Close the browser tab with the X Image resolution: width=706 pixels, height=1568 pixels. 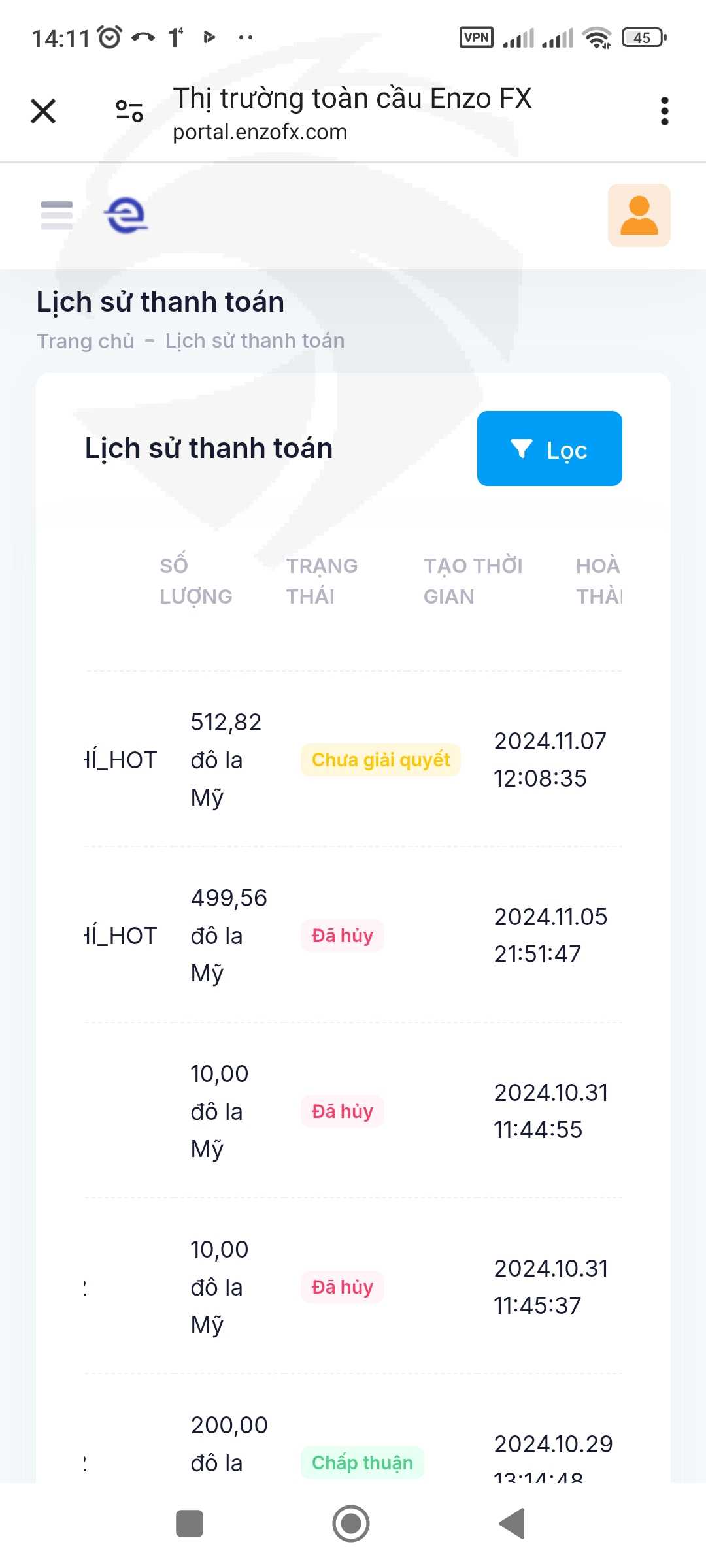tap(43, 111)
